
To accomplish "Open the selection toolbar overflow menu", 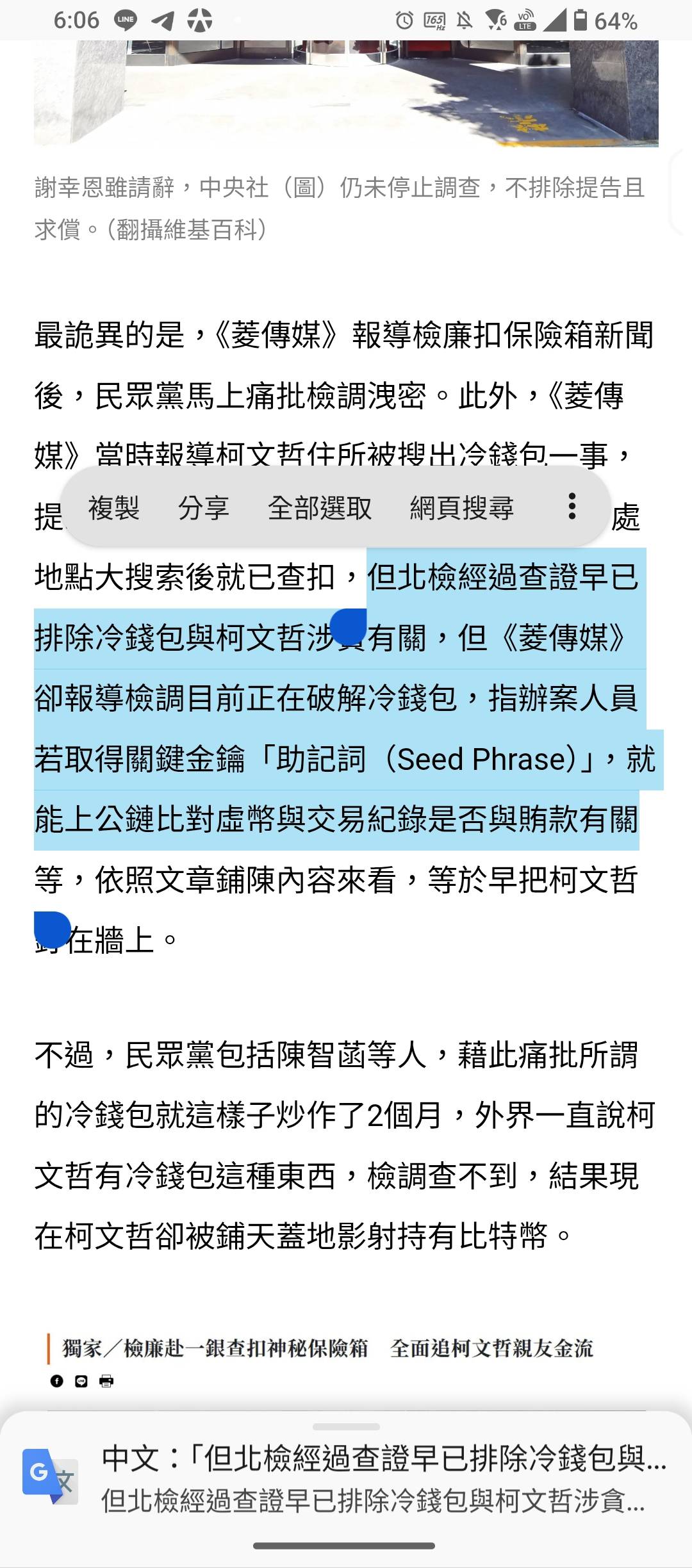I will pyautogui.click(x=572, y=506).
